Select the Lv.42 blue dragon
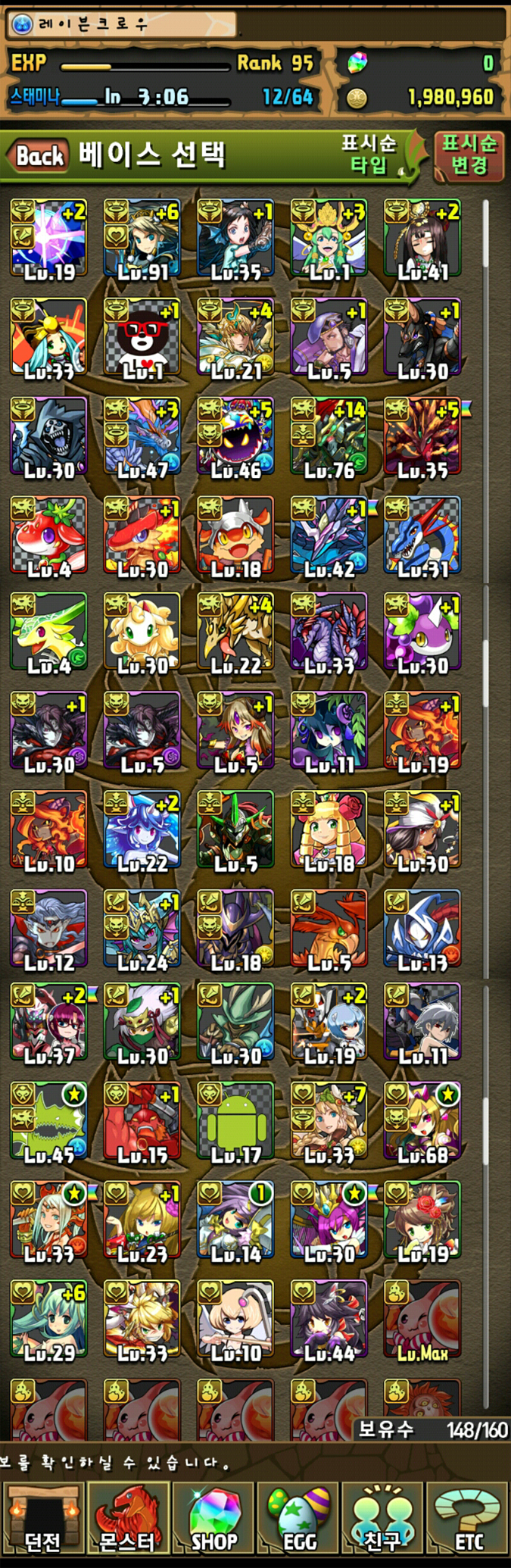The image size is (511, 1568). [x=329, y=536]
